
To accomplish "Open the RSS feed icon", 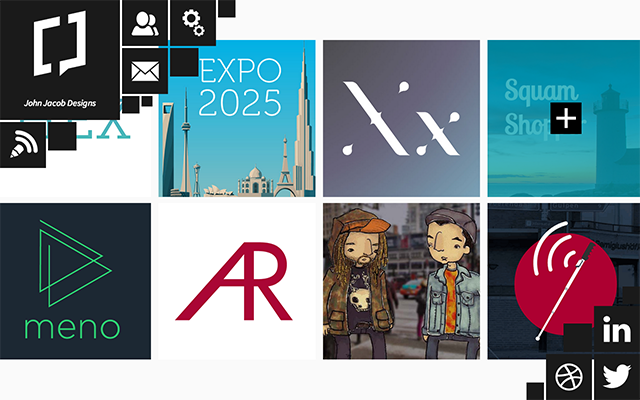I will [x=23, y=147].
